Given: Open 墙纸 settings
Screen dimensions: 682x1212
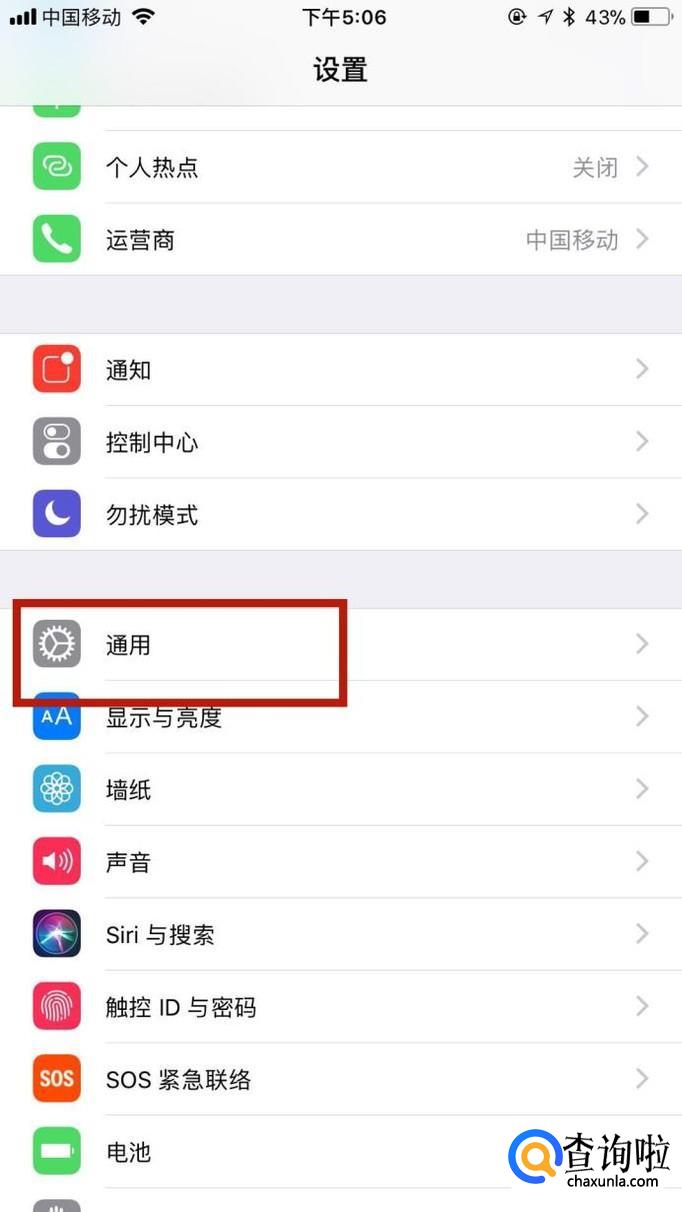Looking at the screenshot, I should pyautogui.click(x=340, y=790).
